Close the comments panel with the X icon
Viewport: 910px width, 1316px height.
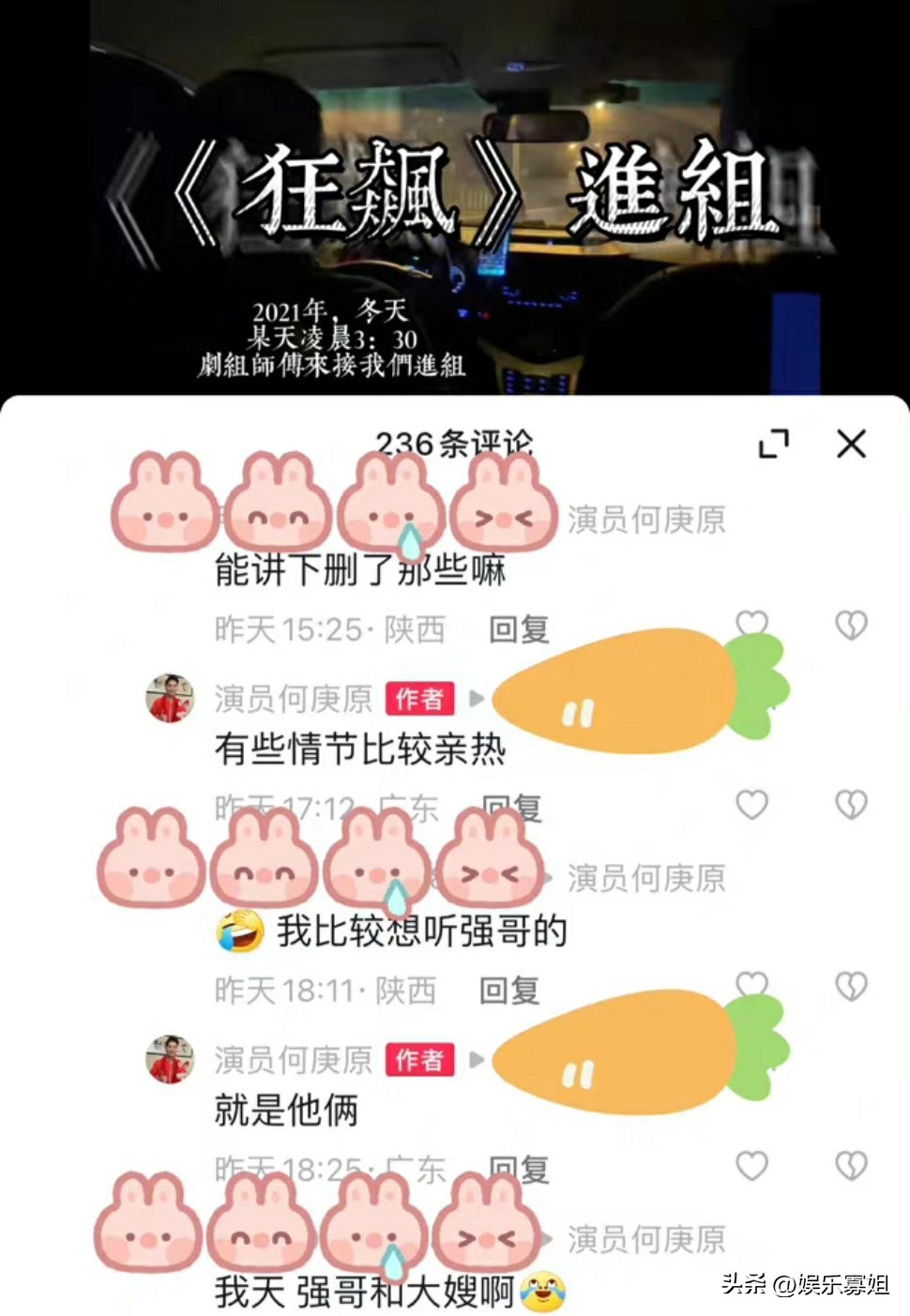tap(851, 444)
